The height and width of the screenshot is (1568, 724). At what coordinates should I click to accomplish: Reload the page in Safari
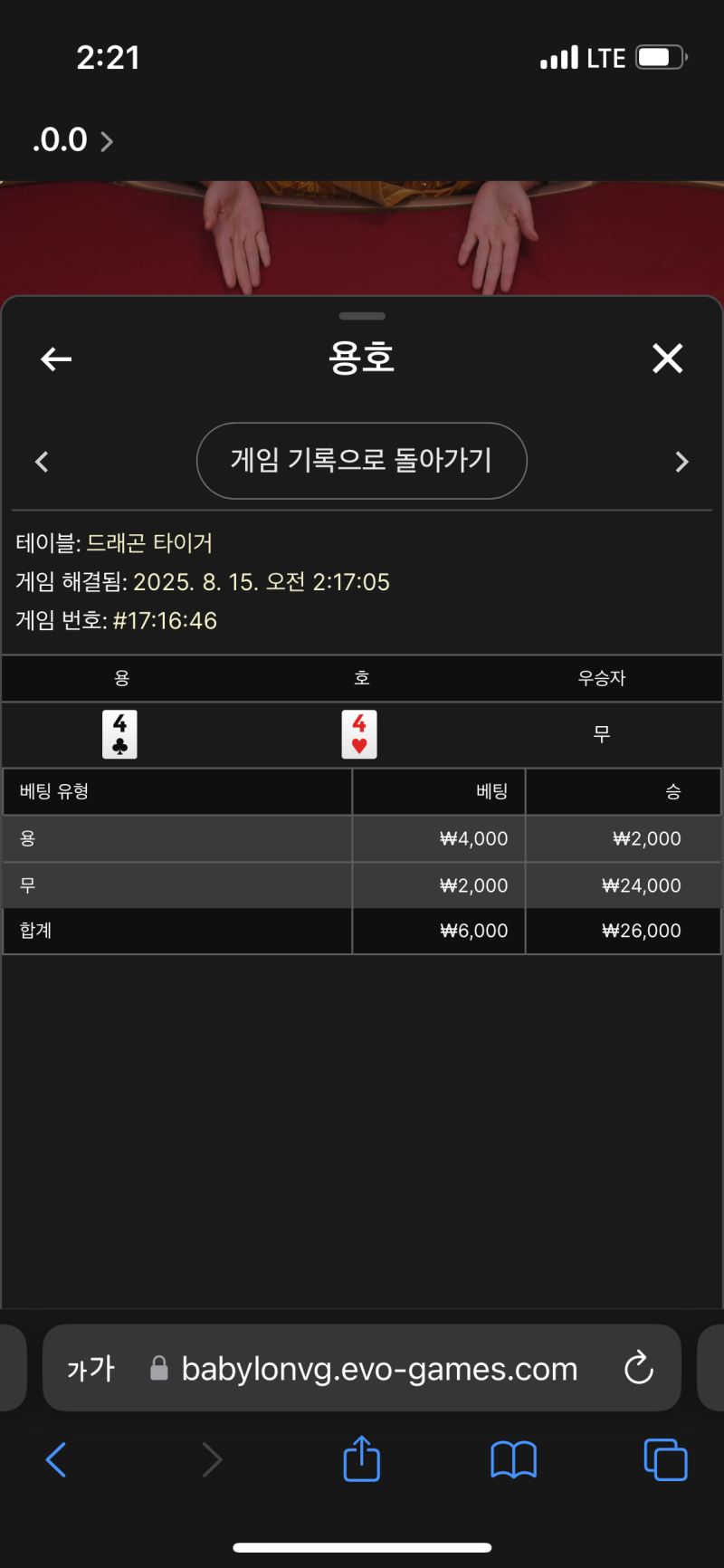point(638,1368)
